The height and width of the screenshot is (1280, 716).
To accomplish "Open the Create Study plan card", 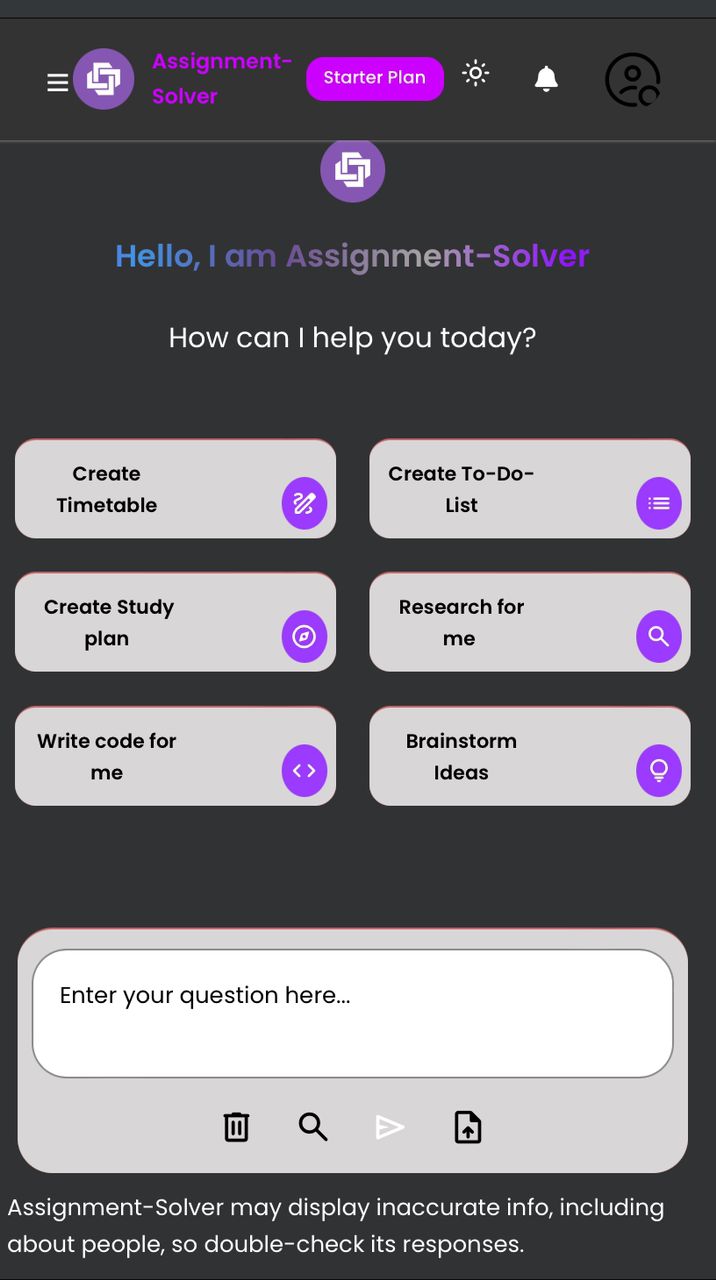I will tap(175, 622).
